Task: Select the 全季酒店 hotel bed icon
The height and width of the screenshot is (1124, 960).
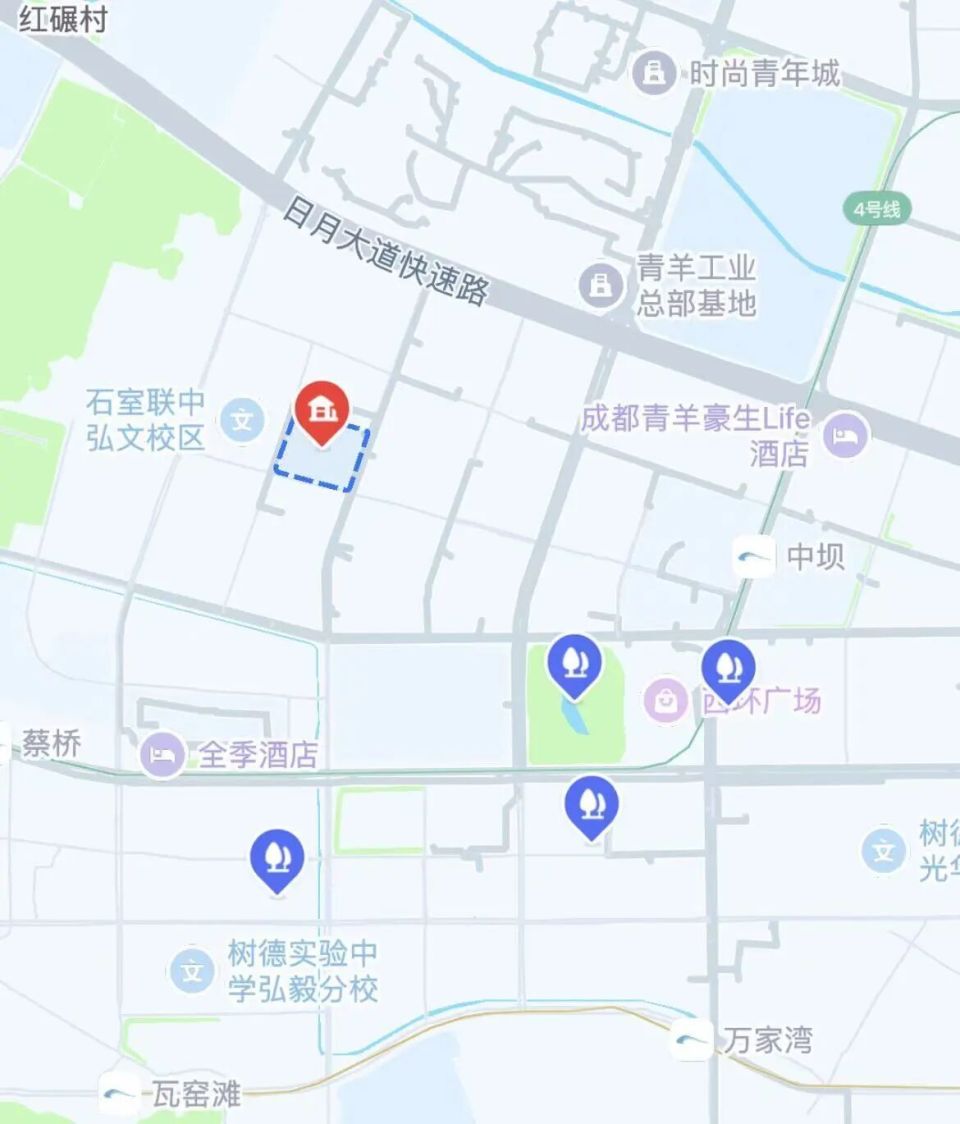Action: pos(160,757)
